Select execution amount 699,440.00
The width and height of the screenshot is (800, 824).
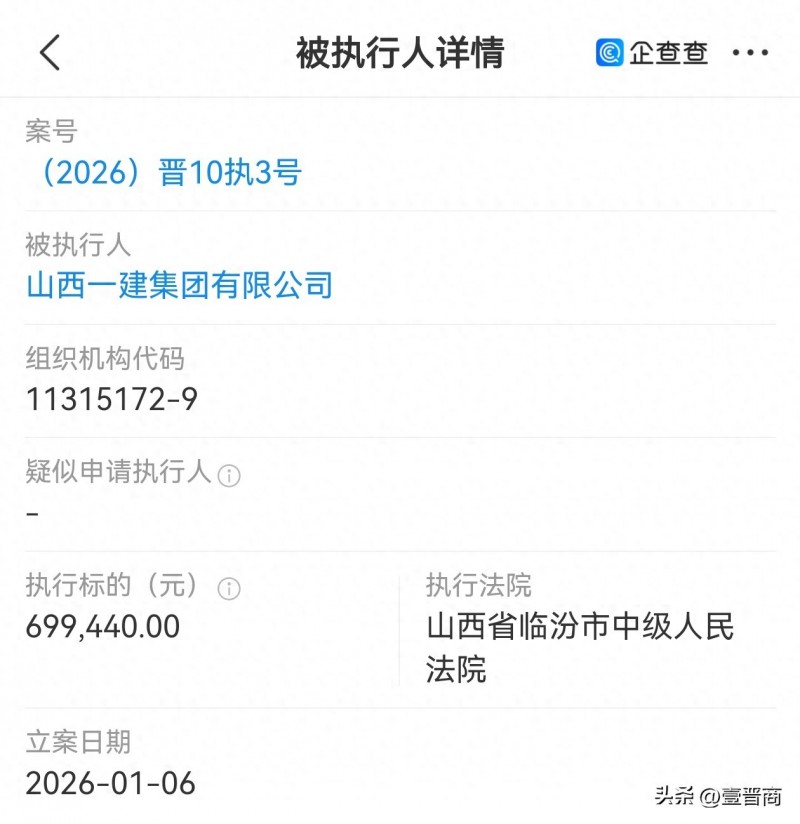click(x=100, y=628)
